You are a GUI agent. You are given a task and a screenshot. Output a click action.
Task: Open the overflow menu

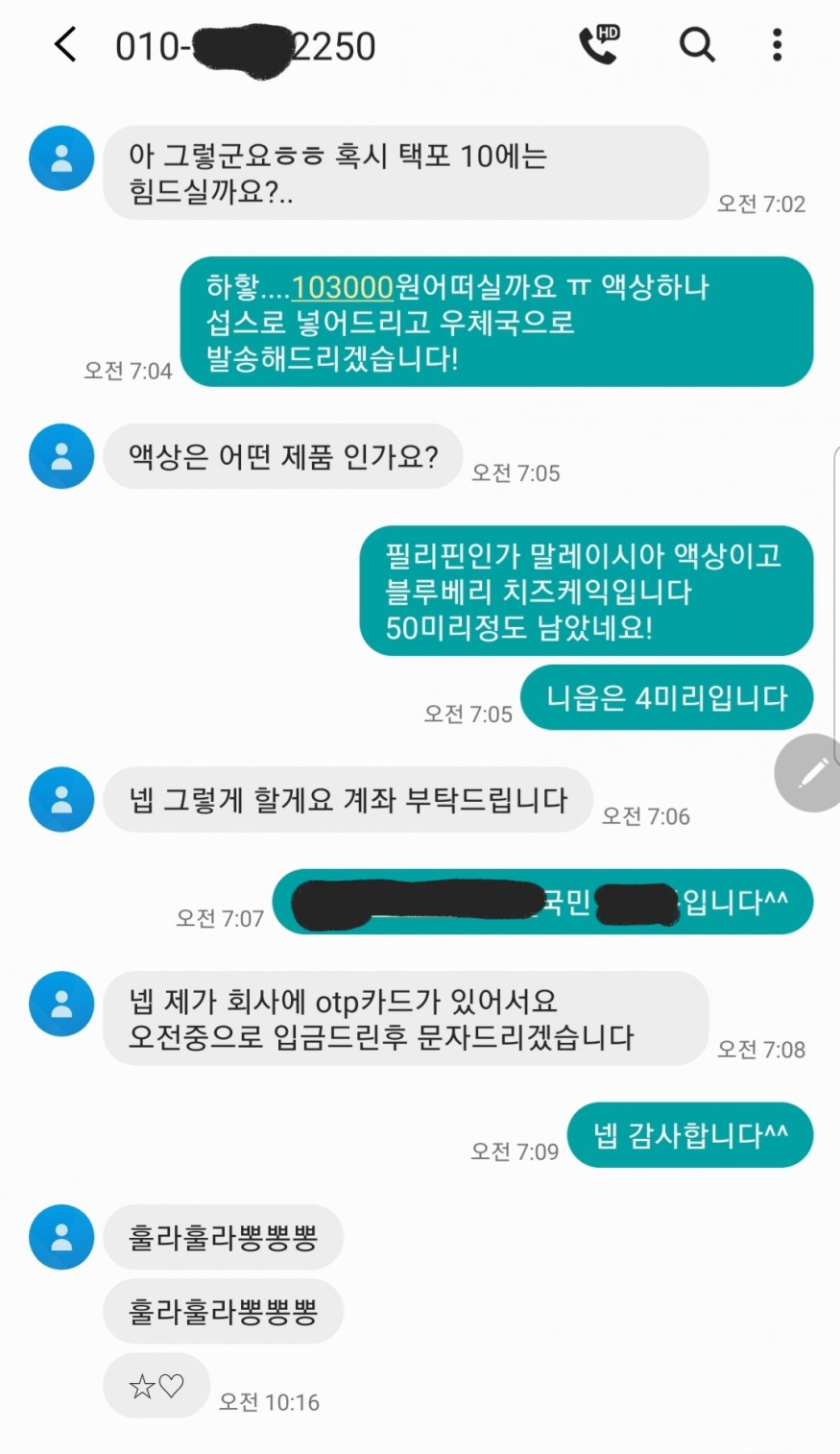[x=777, y=44]
